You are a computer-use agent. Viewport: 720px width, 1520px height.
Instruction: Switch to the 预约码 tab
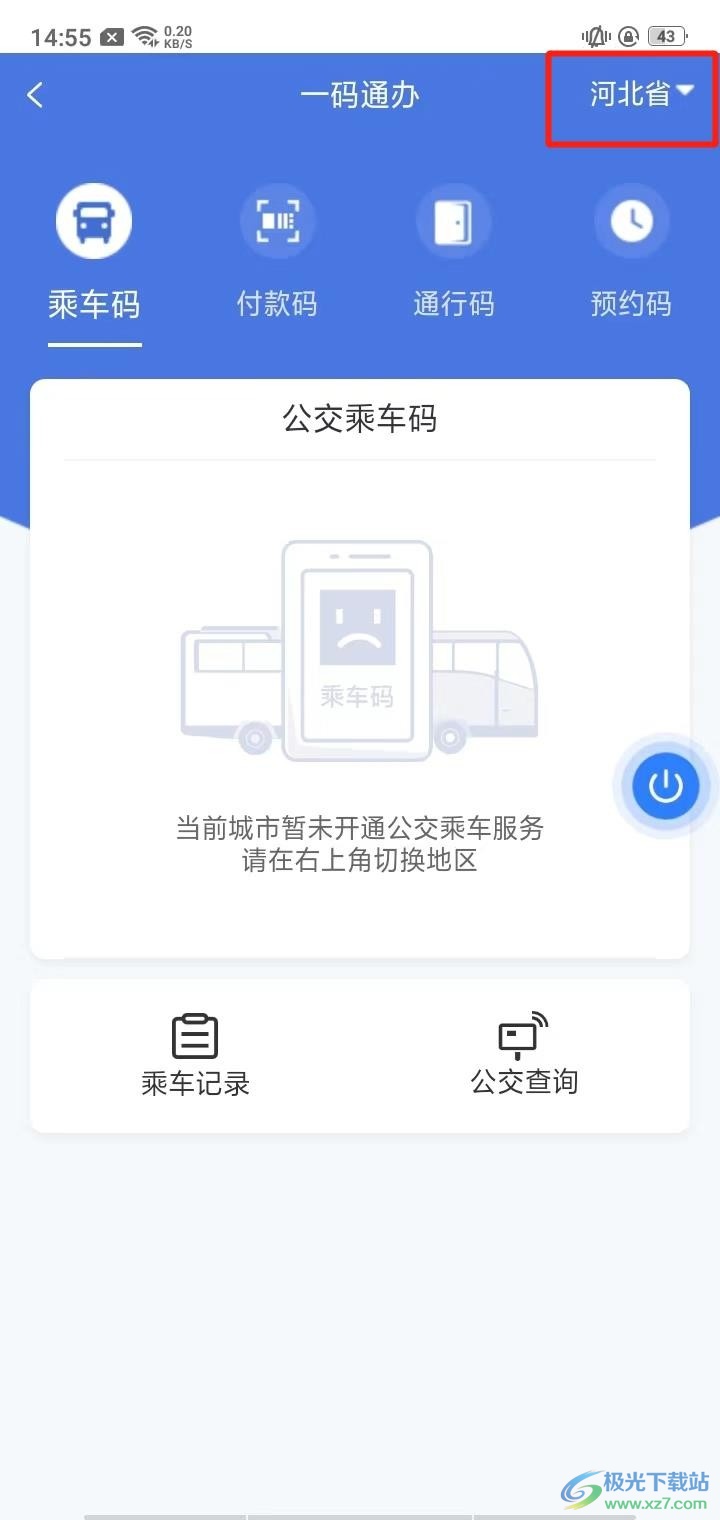[x=631, y=255]
